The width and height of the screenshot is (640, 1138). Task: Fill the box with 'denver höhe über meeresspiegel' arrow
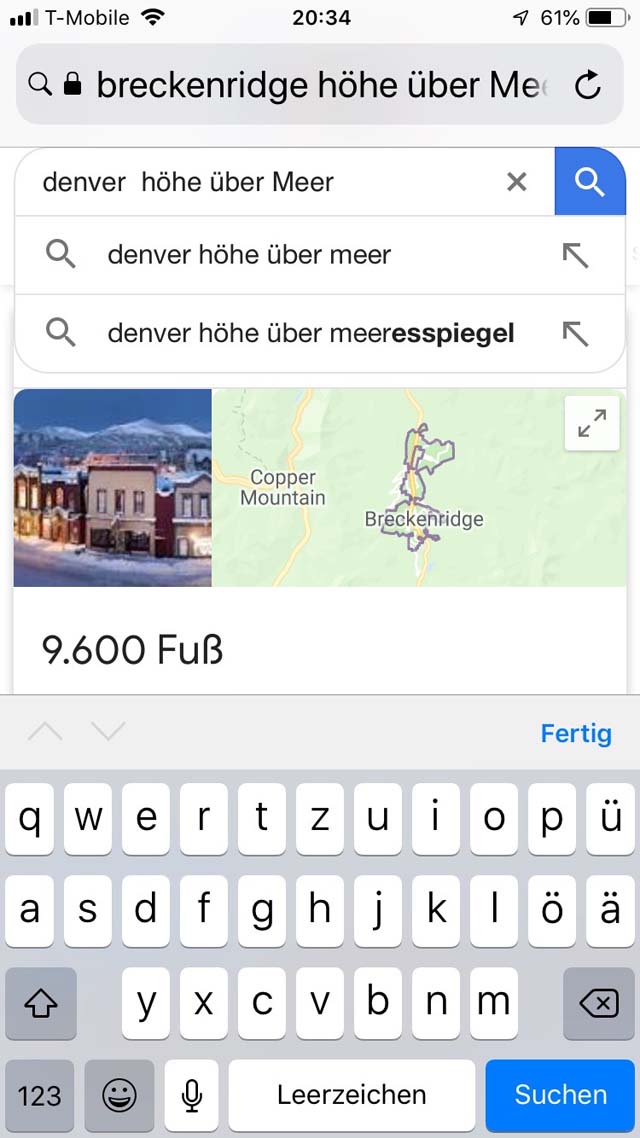pos(575,334)
